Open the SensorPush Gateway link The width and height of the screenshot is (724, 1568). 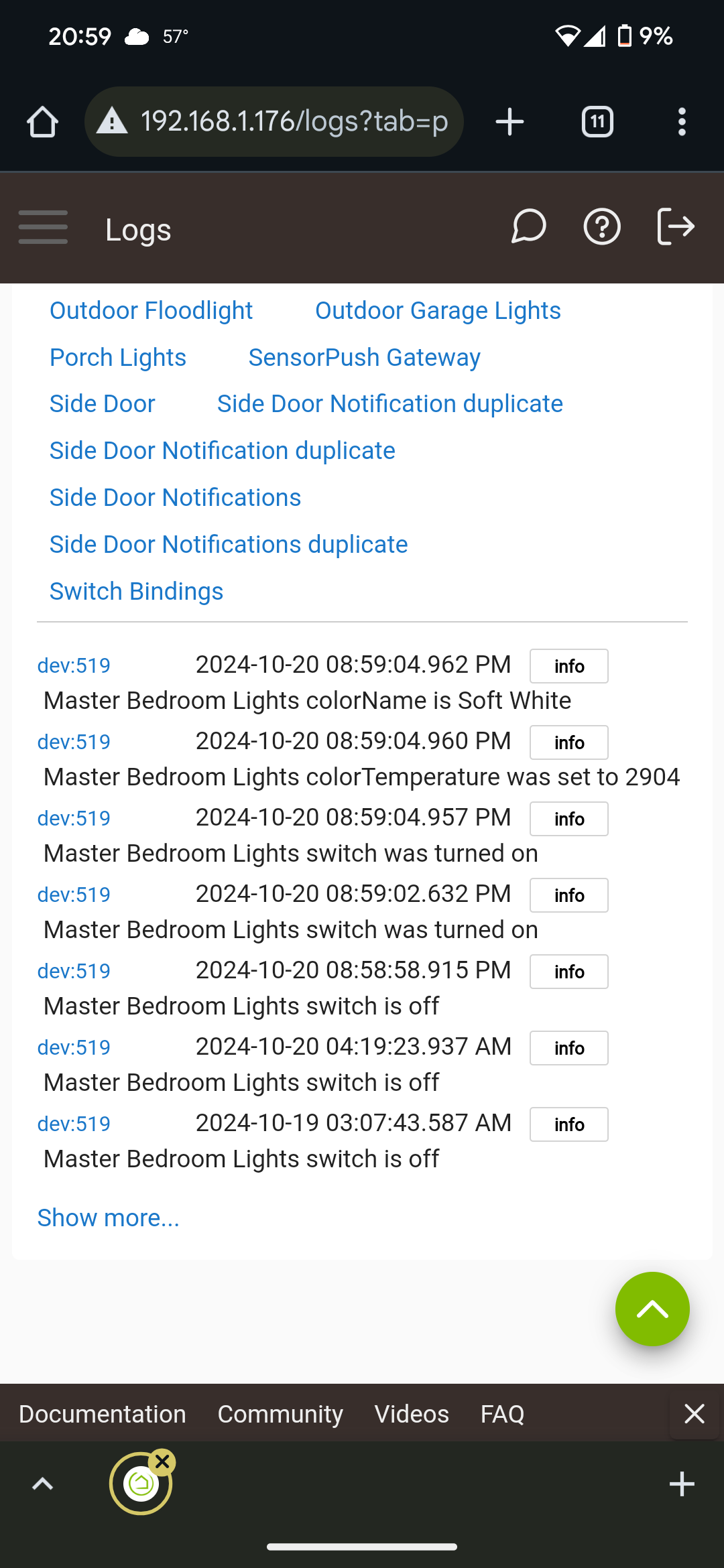[x=364, y=357]
